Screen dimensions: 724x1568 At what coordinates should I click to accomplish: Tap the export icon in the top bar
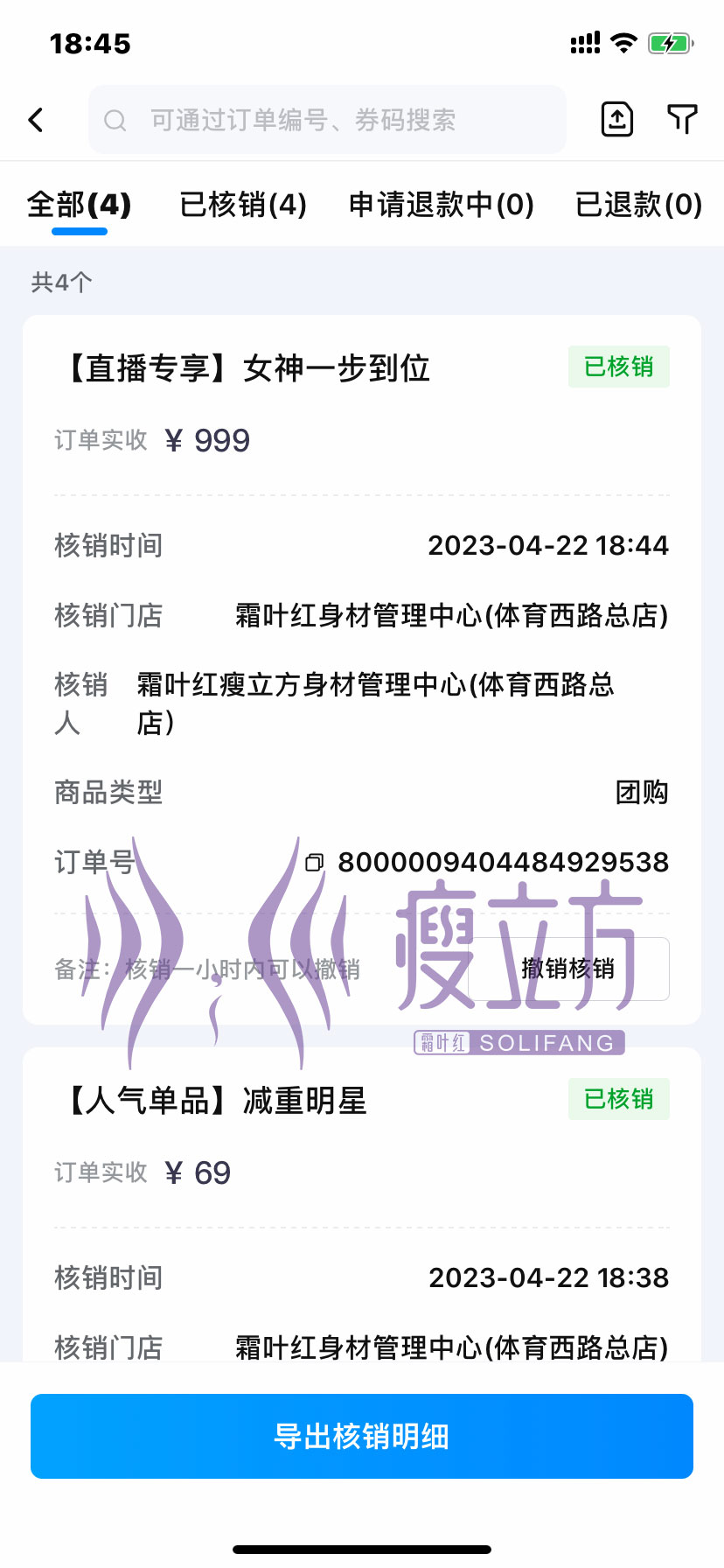(x=617, y=119)
